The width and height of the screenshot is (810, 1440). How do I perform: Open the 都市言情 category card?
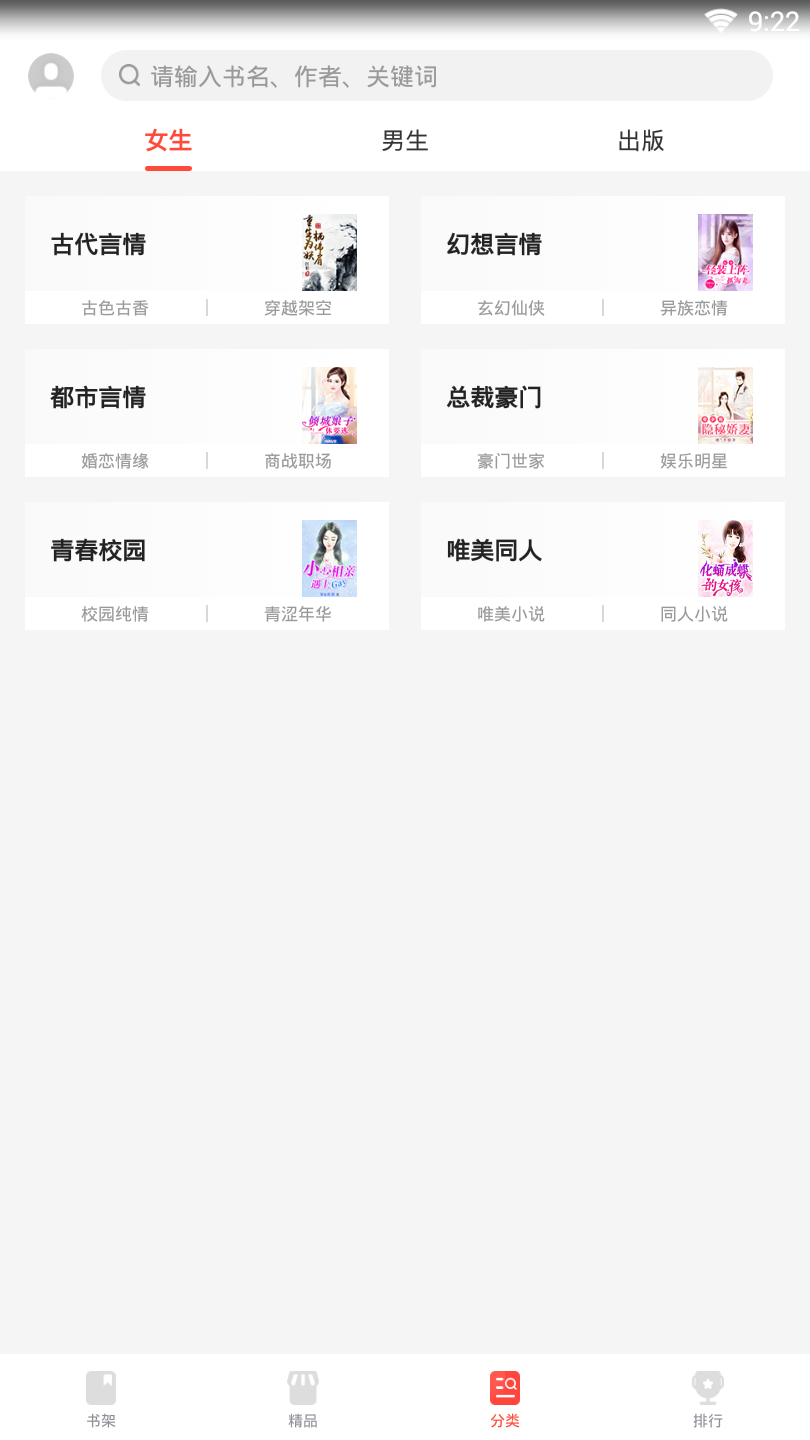207,397
